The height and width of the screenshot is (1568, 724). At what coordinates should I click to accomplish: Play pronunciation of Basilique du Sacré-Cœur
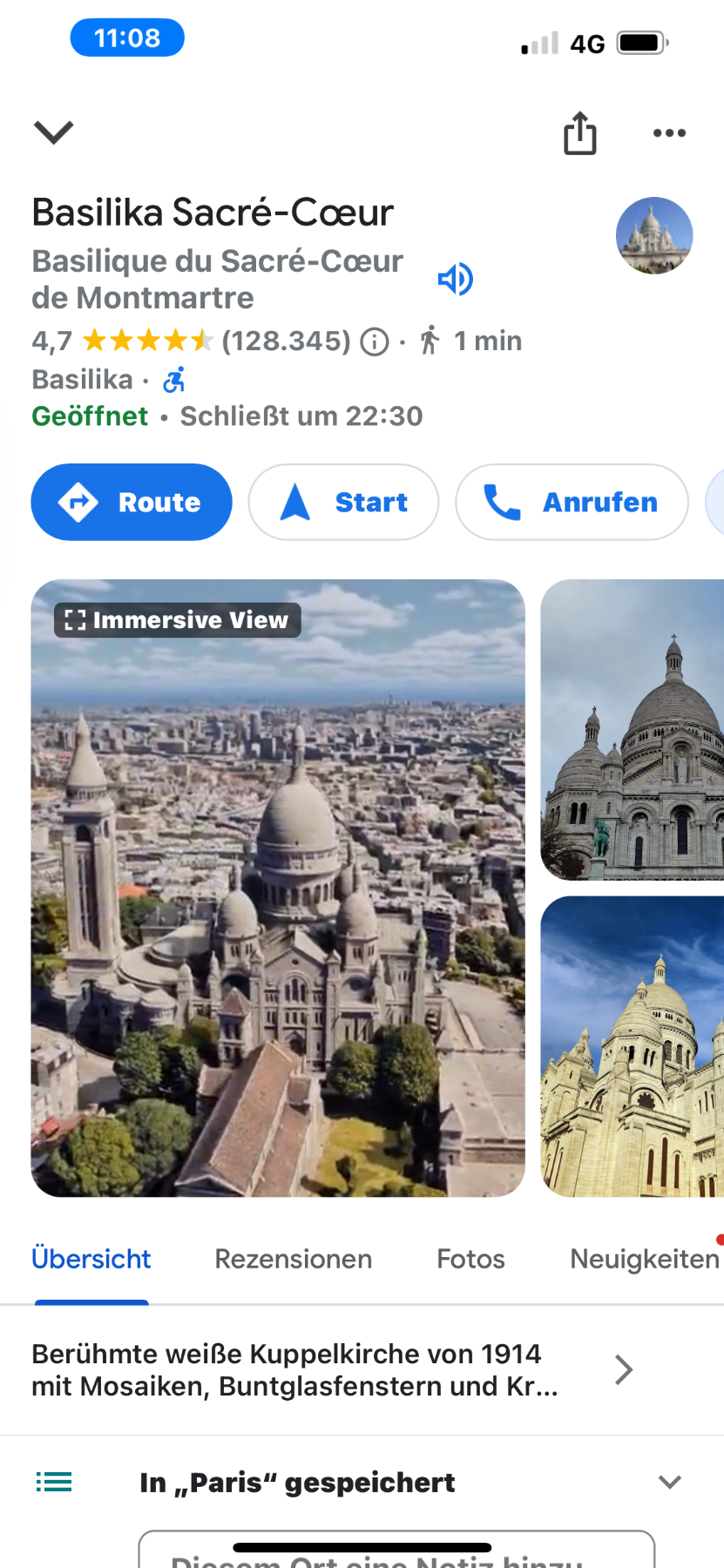(455, 280)
